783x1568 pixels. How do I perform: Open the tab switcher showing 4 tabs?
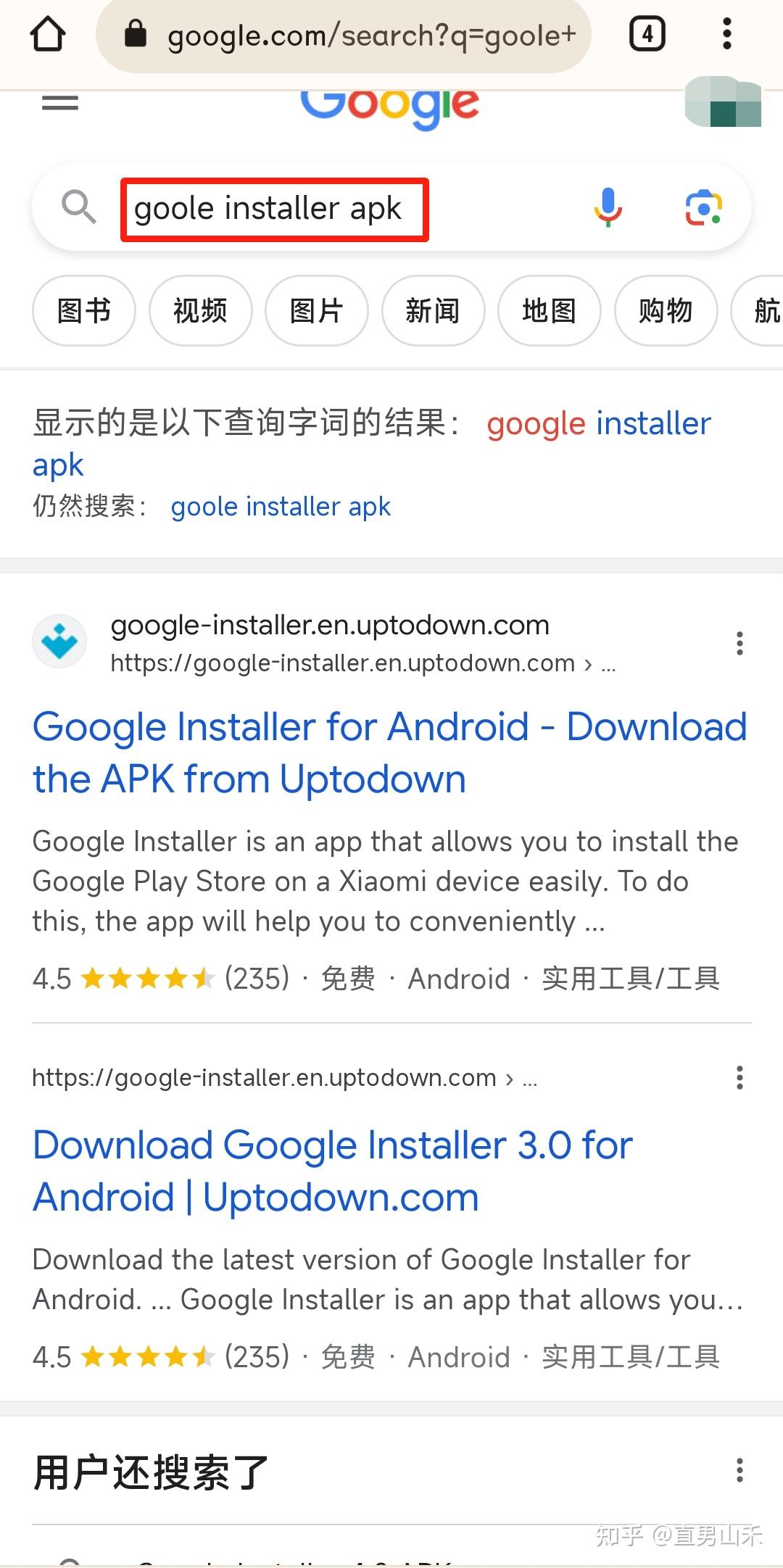(x=647, y=34)
